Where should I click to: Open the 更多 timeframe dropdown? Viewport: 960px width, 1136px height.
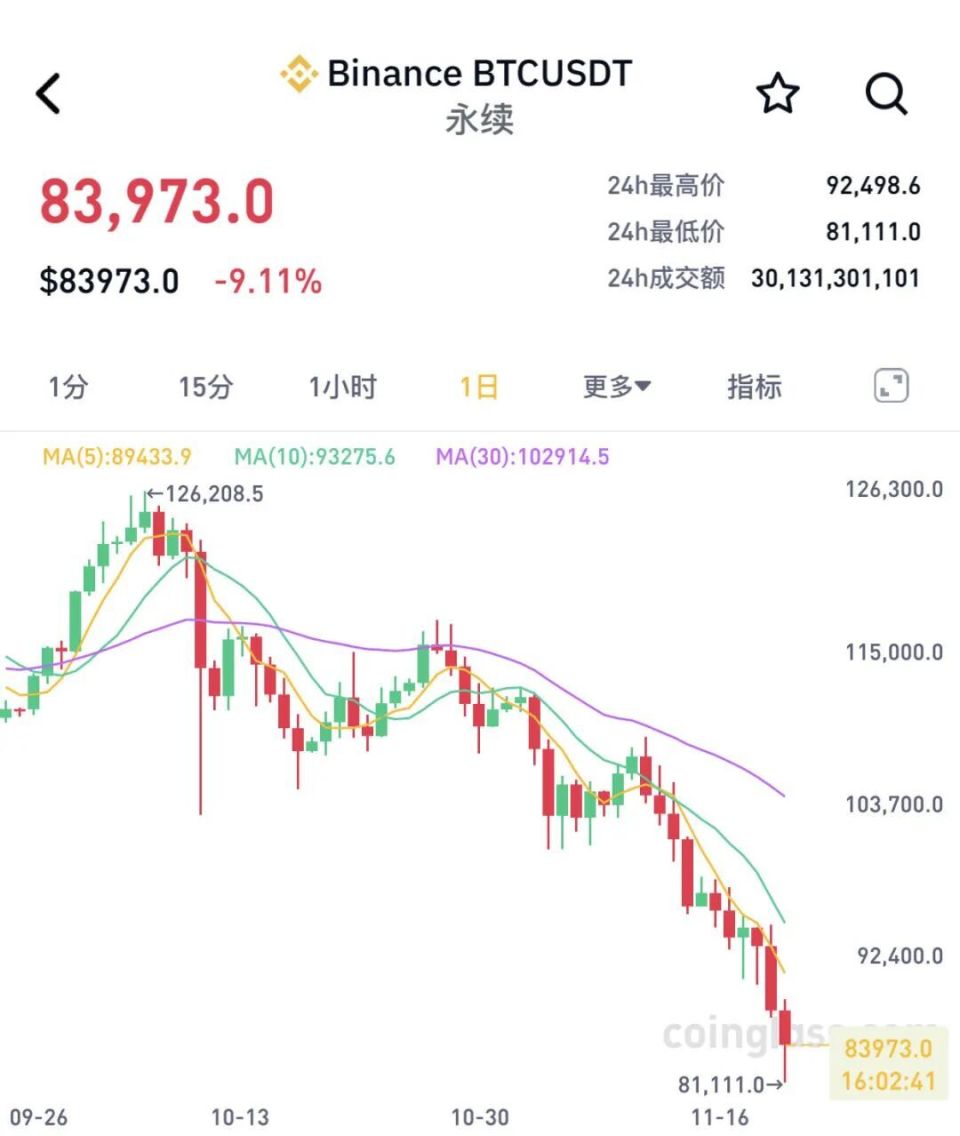tap(614, 387)
